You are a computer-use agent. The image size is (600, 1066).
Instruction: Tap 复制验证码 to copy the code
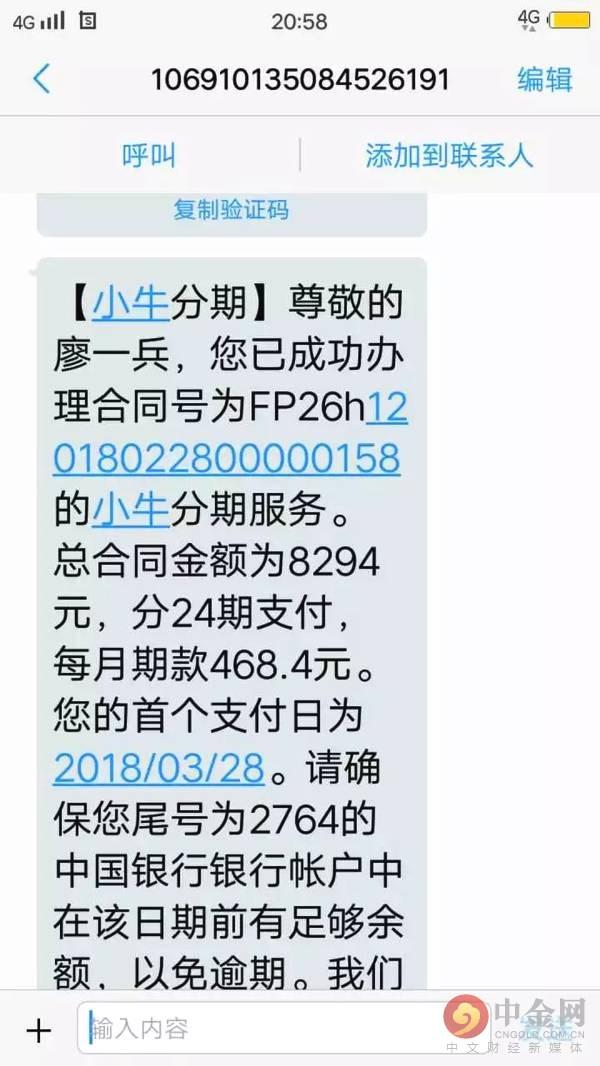click(x=231, y=209)
